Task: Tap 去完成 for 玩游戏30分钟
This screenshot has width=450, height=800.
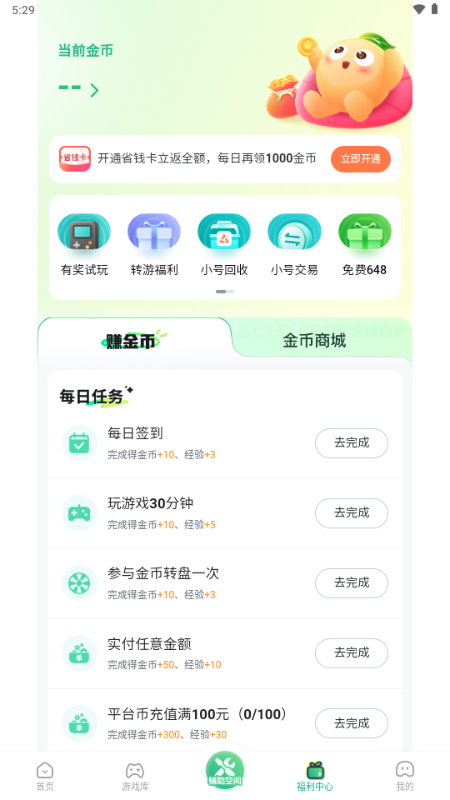Action: coord(352,513)
